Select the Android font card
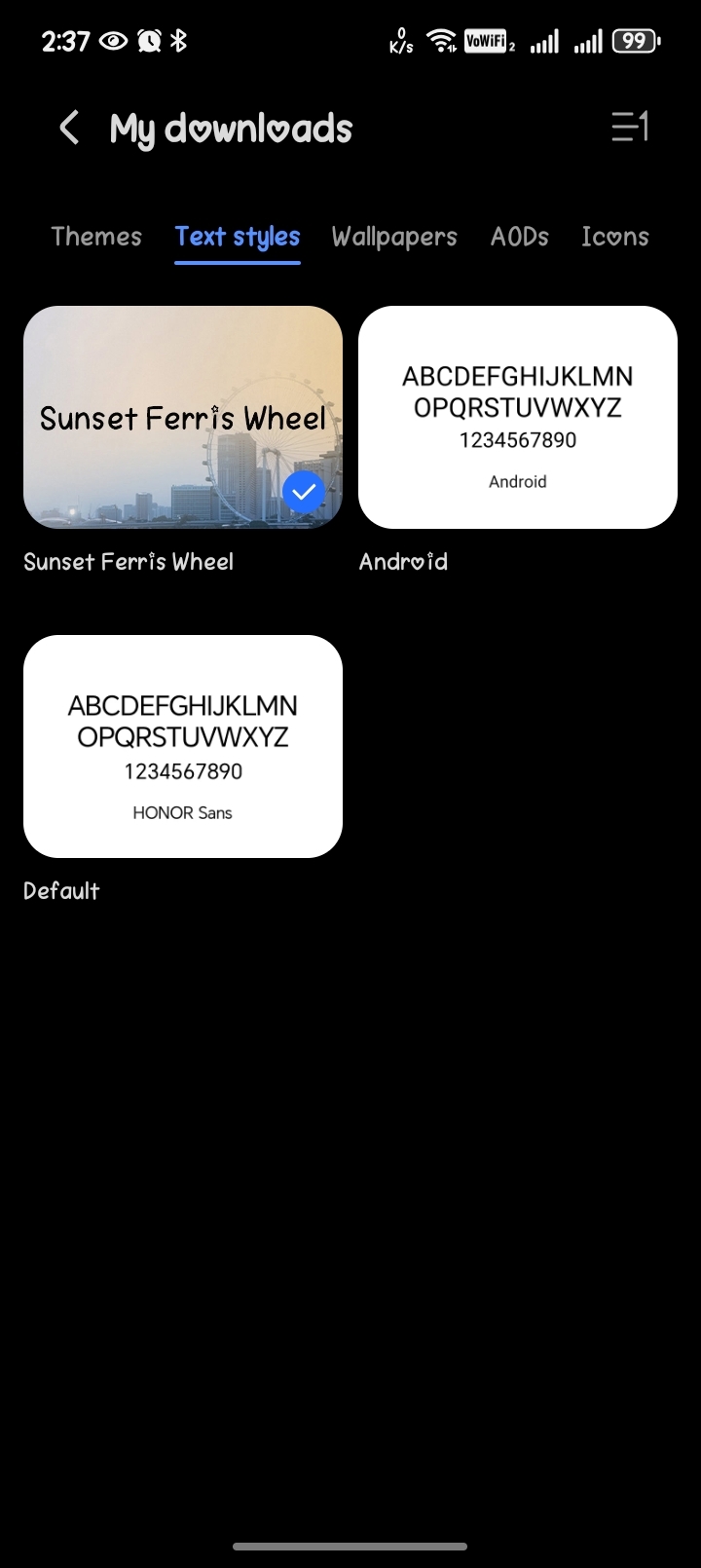Image resolution: width=701 pixels, height=1568 pixels. point(518,418)
